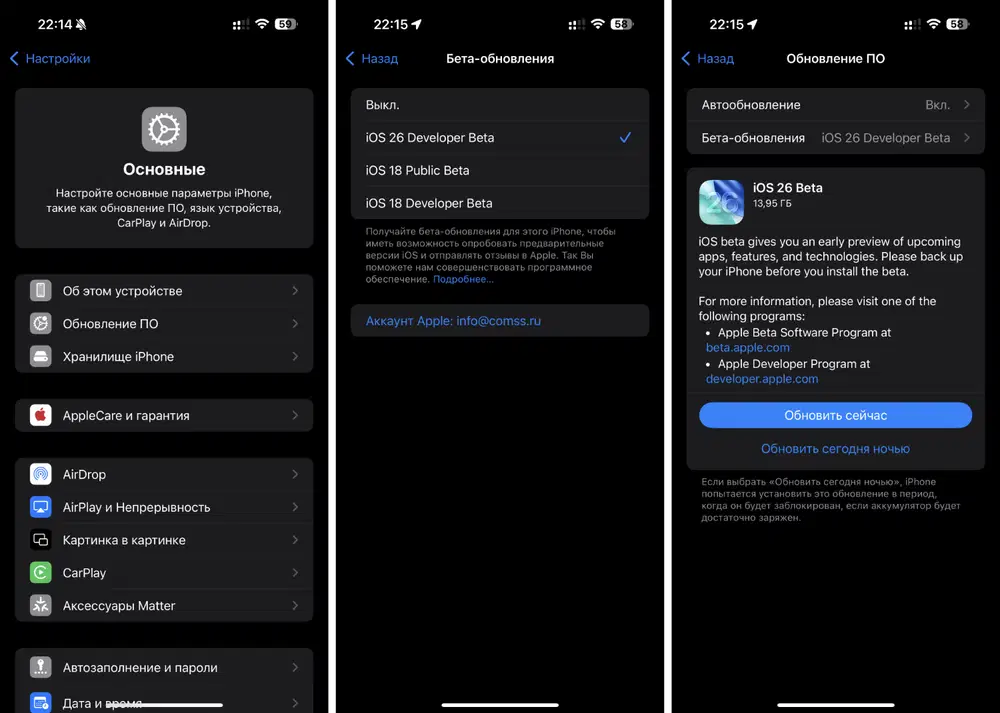1000x713 pixels.
Task: Go back to Настройки
Action: click(50, 59)
